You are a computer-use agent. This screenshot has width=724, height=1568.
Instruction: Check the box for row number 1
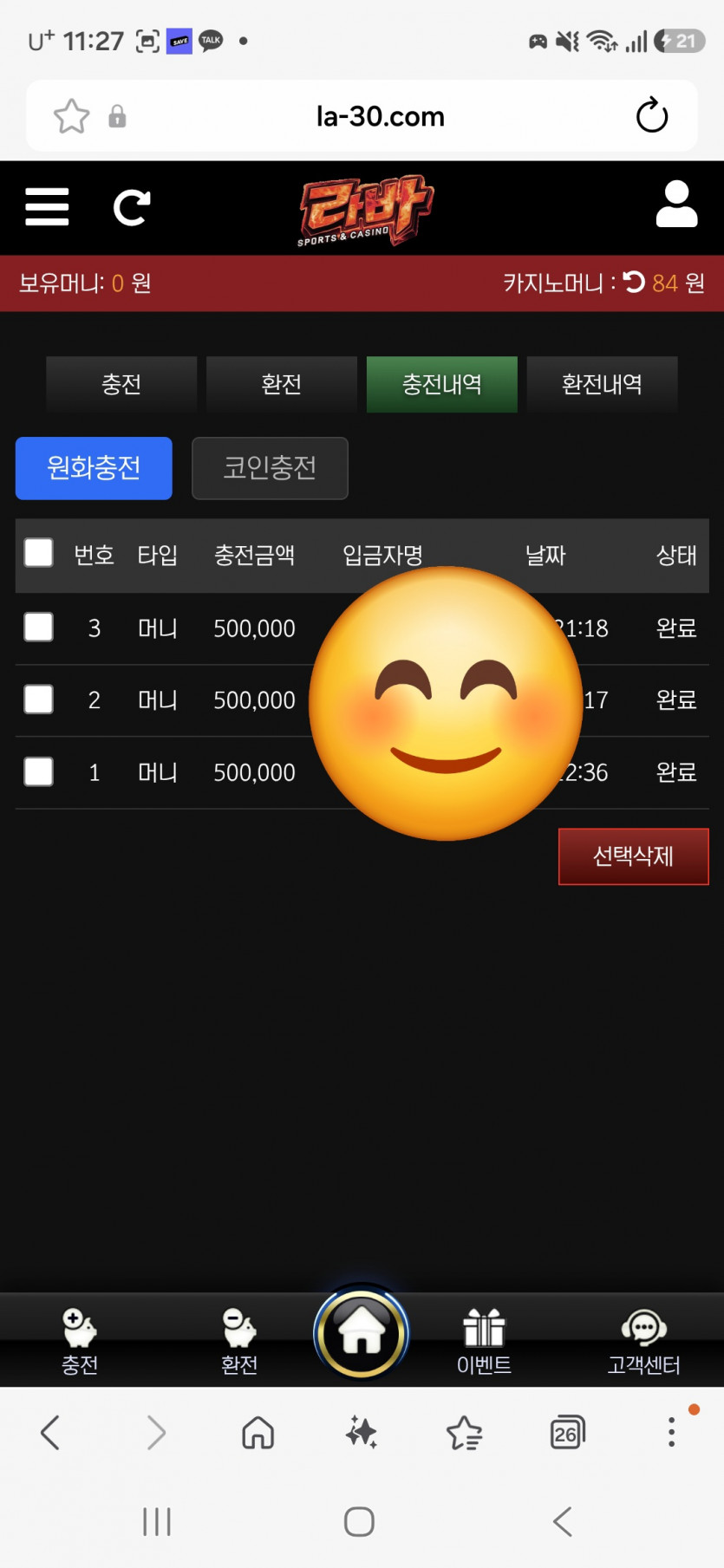point(39,771)
